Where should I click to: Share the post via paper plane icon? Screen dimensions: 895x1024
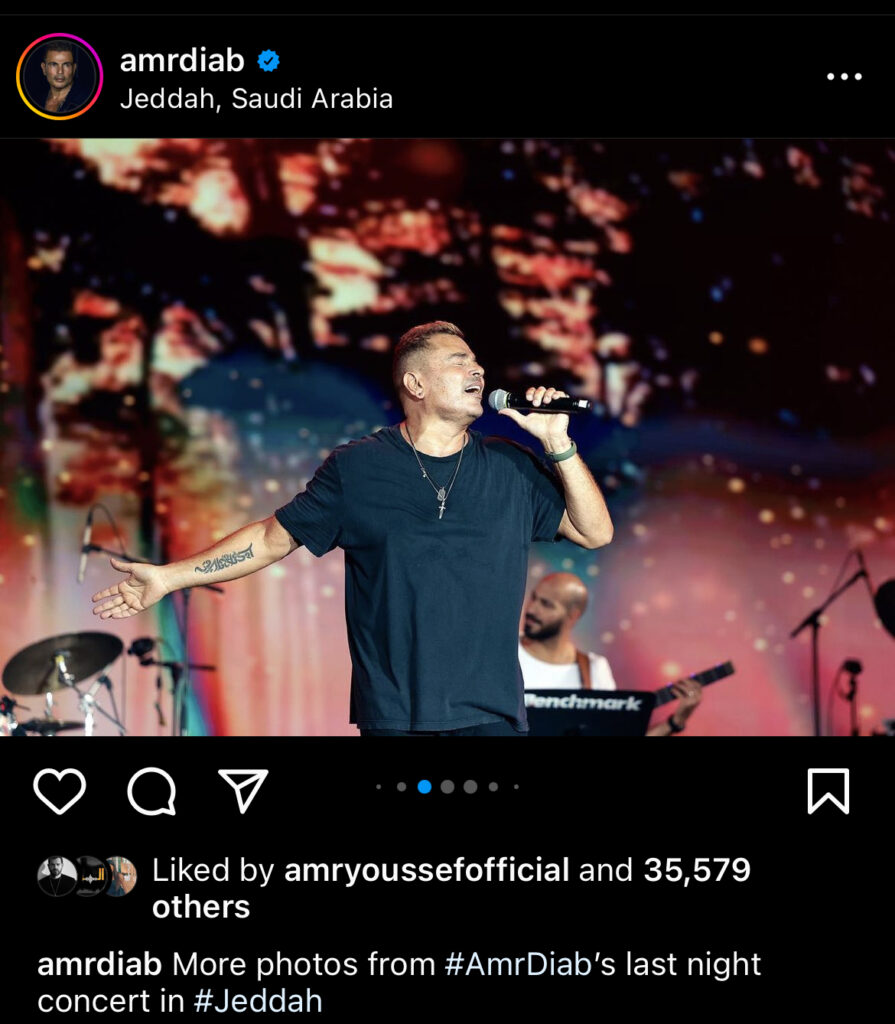(x=243, y=791)
